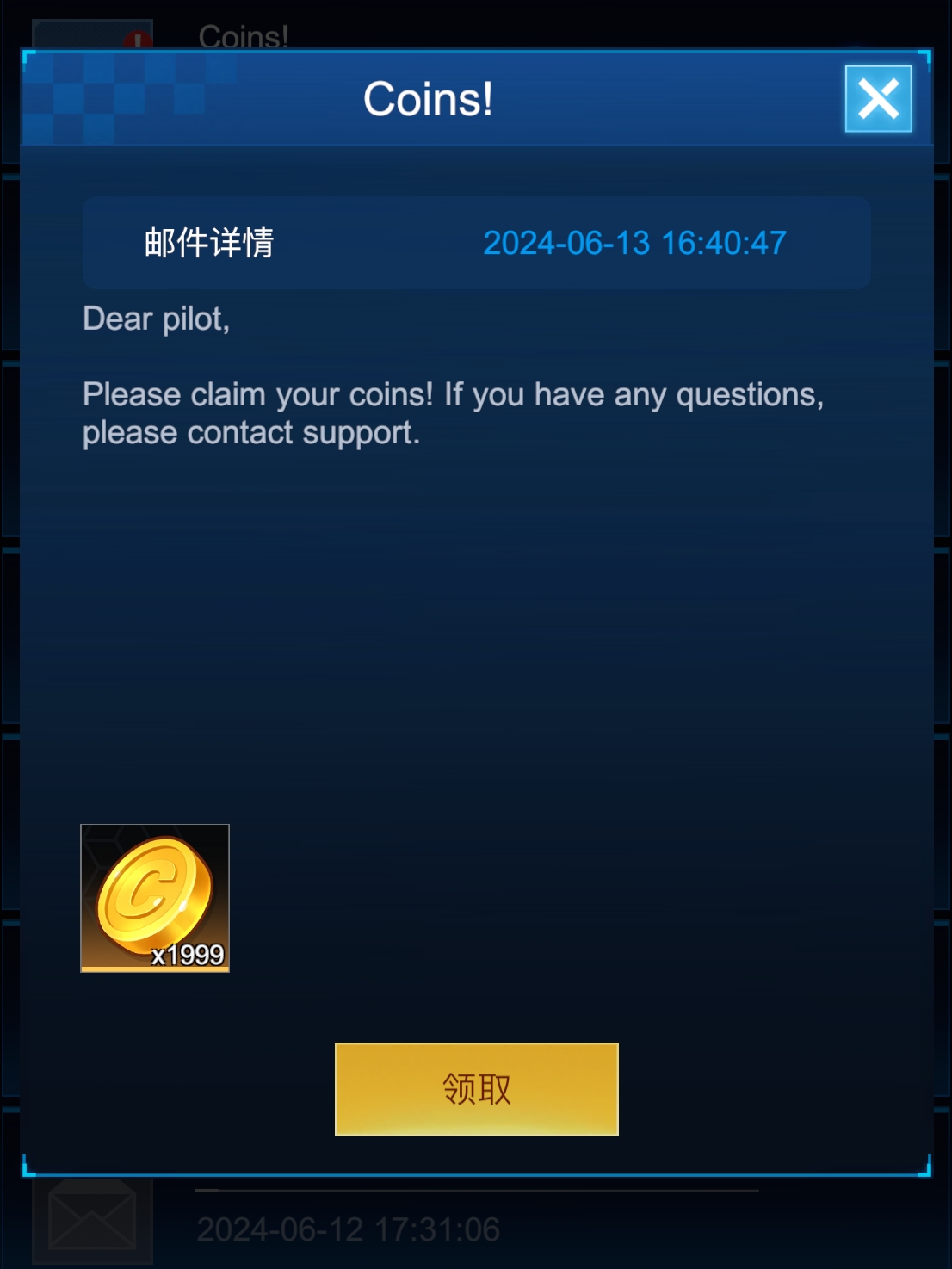View the x1999 coin reward item
This screenshot has width=952, height=1269.
click(x=155, y=898)
